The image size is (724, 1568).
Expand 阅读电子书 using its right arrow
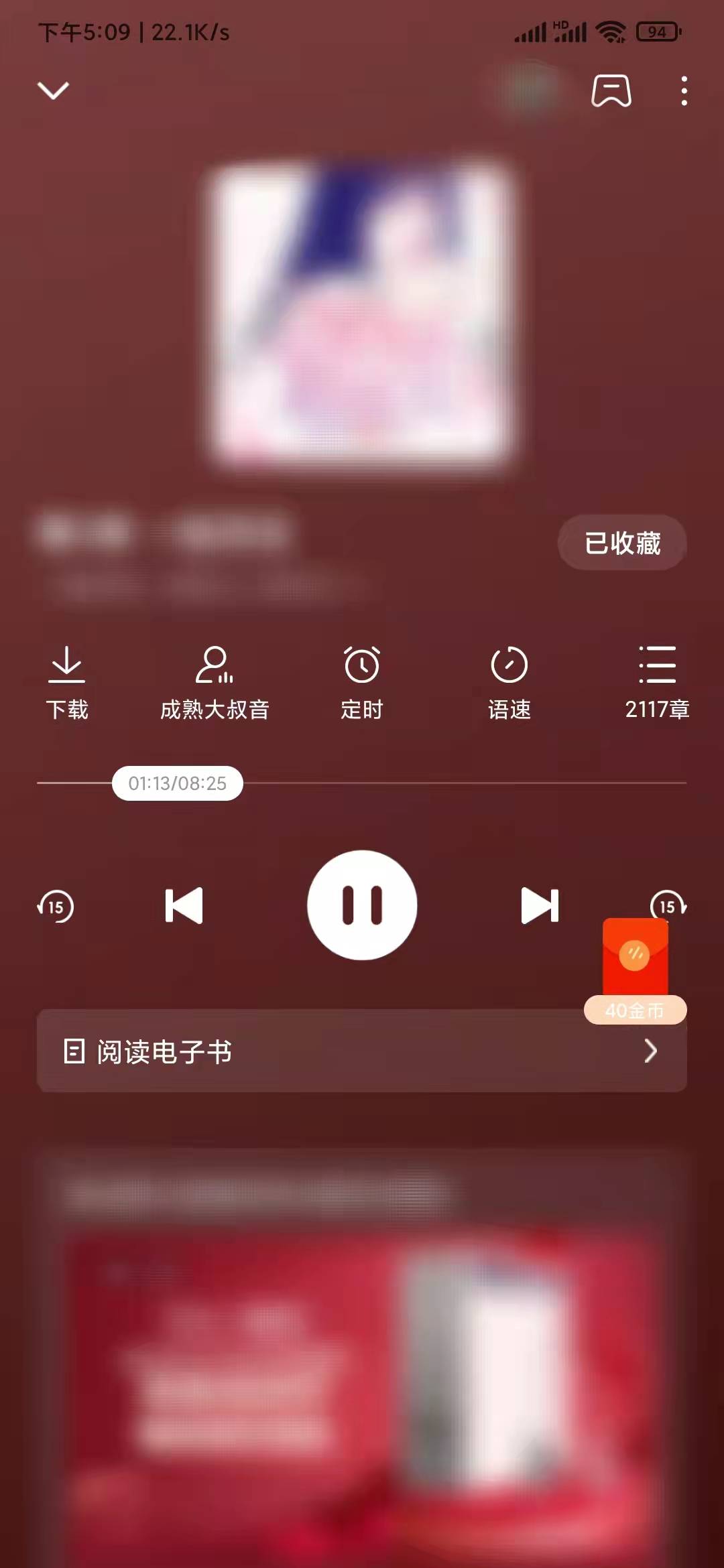[649, 1051]
